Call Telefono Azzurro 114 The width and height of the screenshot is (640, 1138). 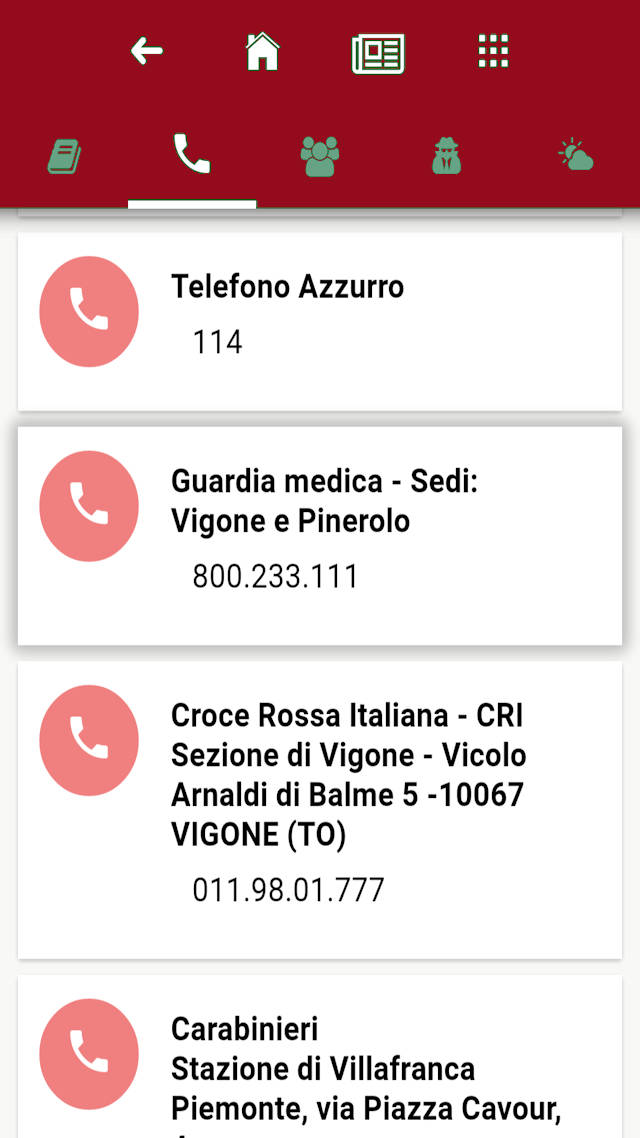point(89,311)
